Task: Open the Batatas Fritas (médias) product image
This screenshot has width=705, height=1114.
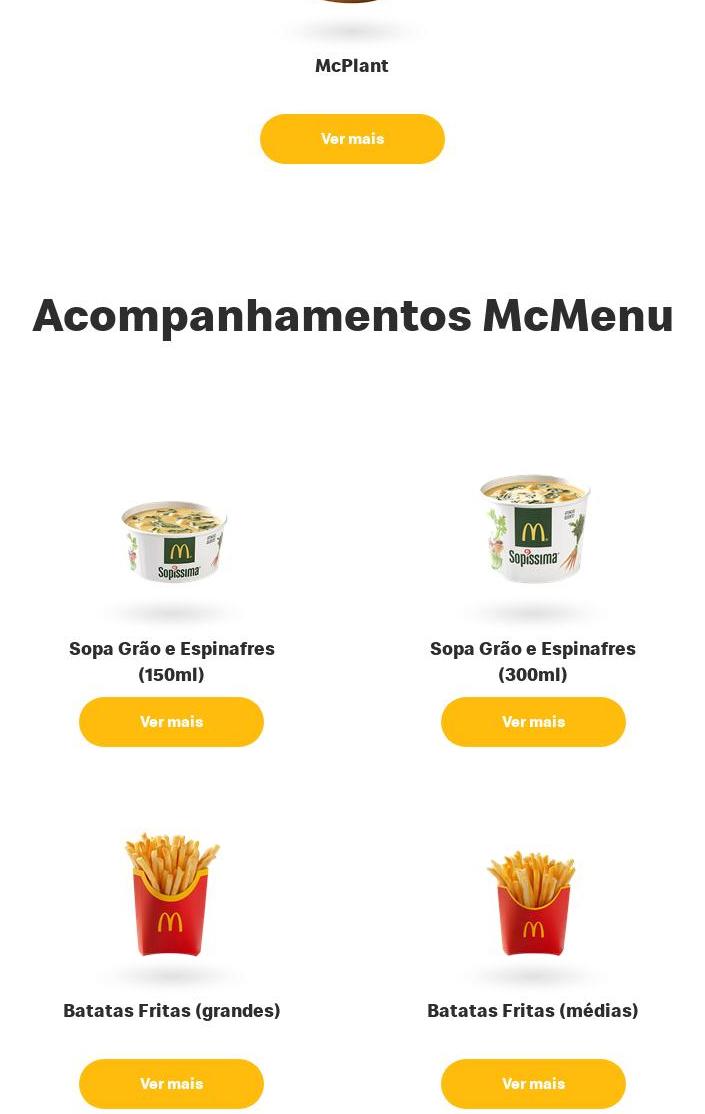Action: point(533,902)
